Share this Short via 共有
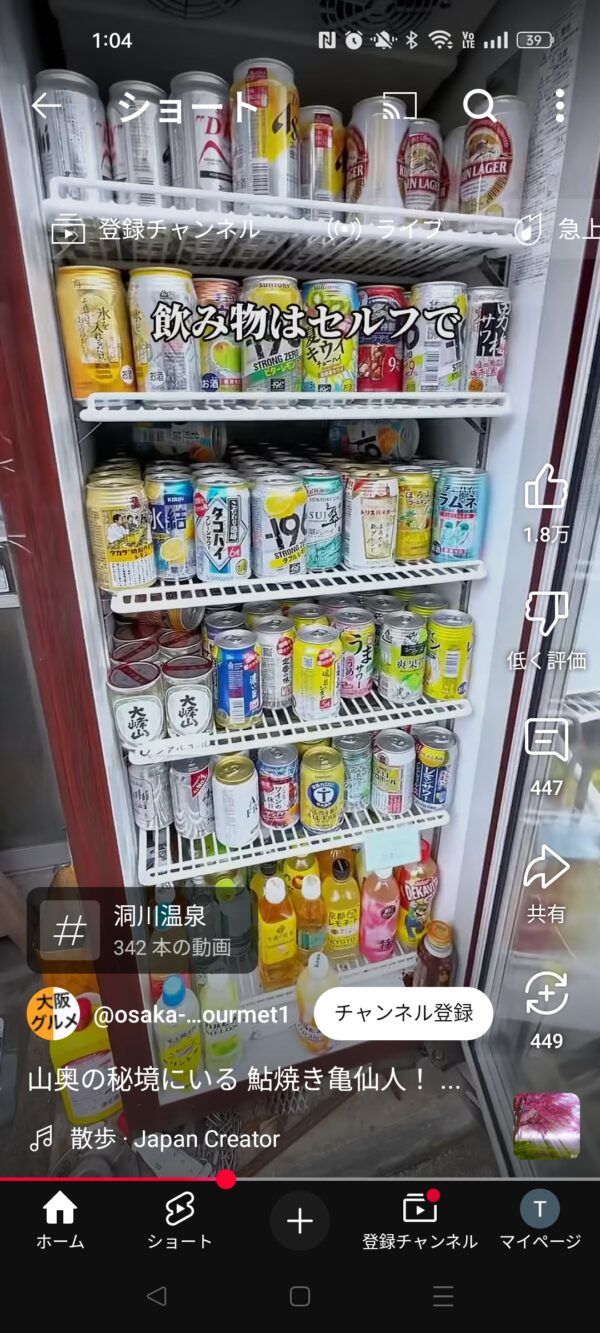The width and height of the screenshot is (600, 1333). pyautogui.click(x=546, y=868)
